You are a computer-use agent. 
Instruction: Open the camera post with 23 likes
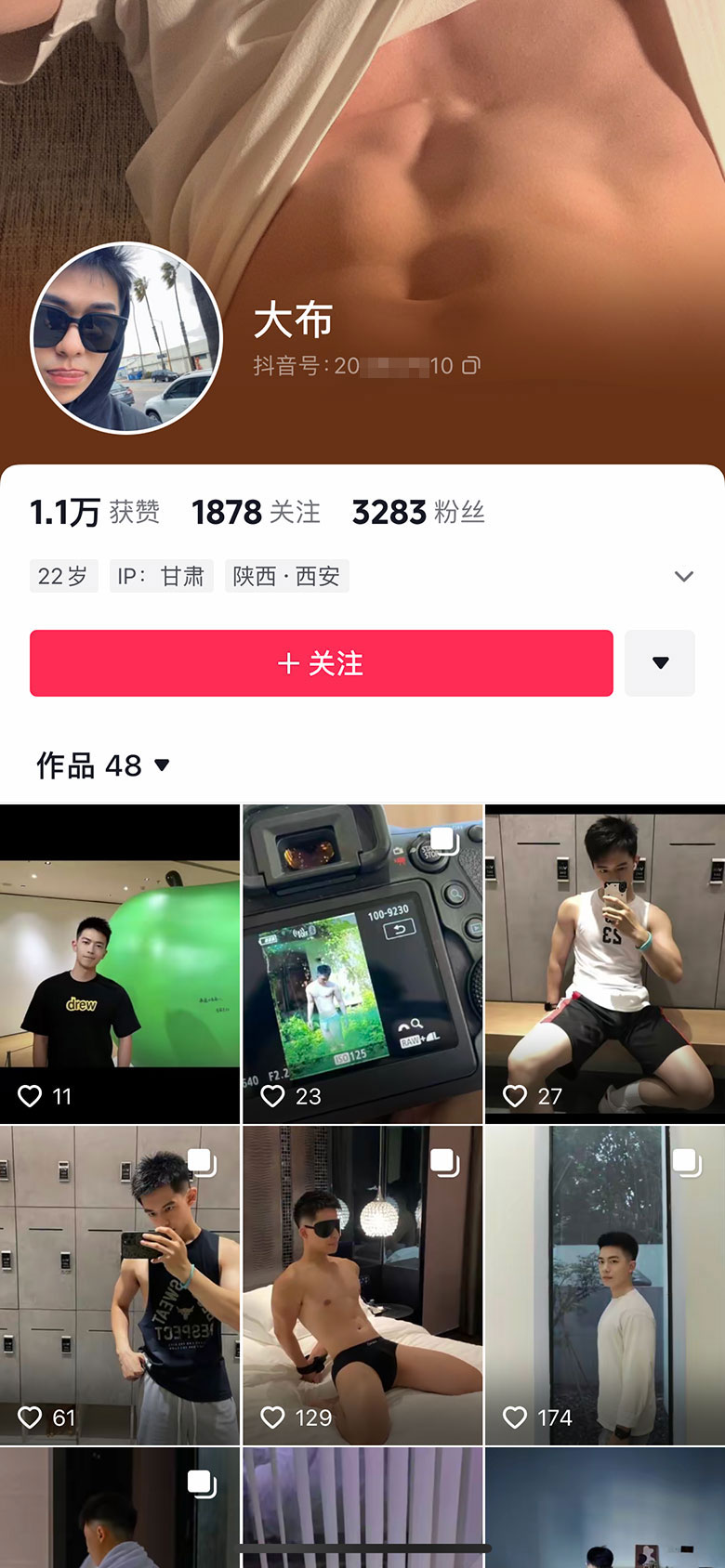click(x=362, y=966)
